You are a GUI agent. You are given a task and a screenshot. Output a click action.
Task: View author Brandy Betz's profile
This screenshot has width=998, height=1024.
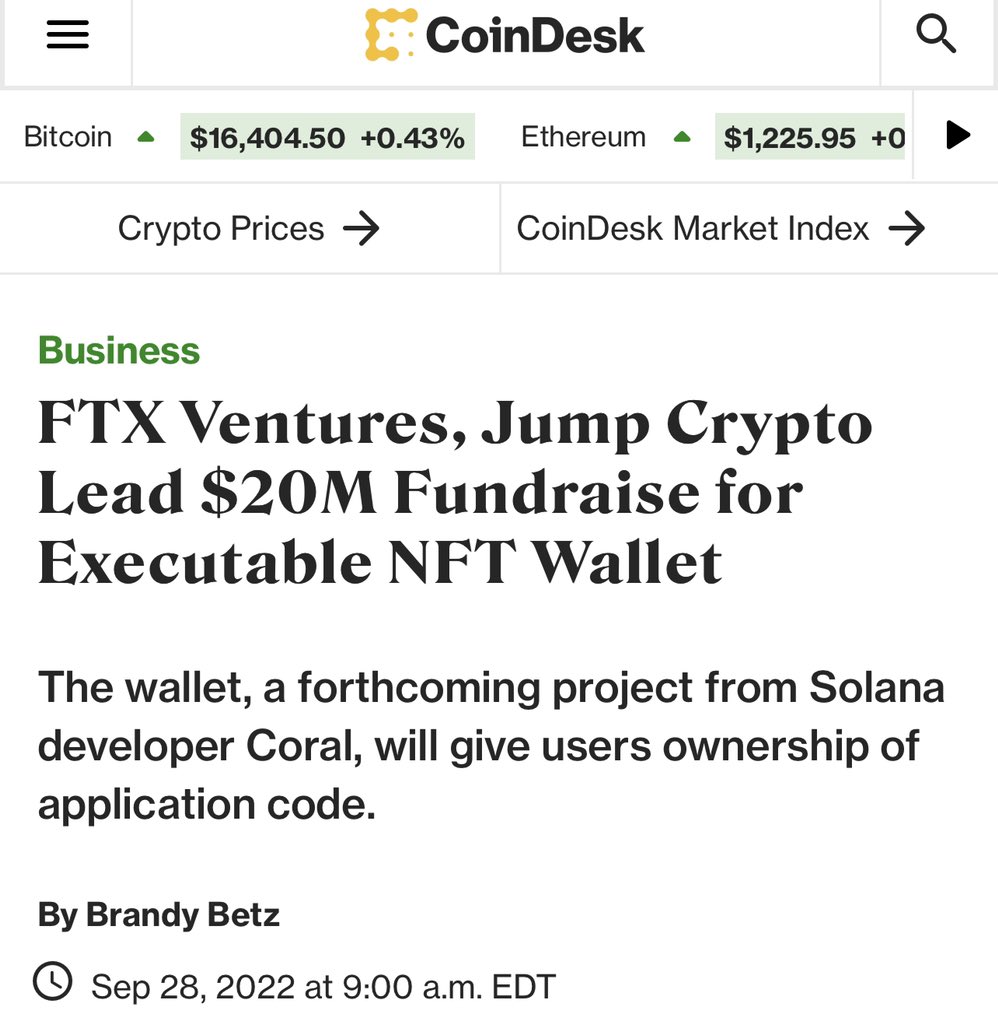click(182, 914)
